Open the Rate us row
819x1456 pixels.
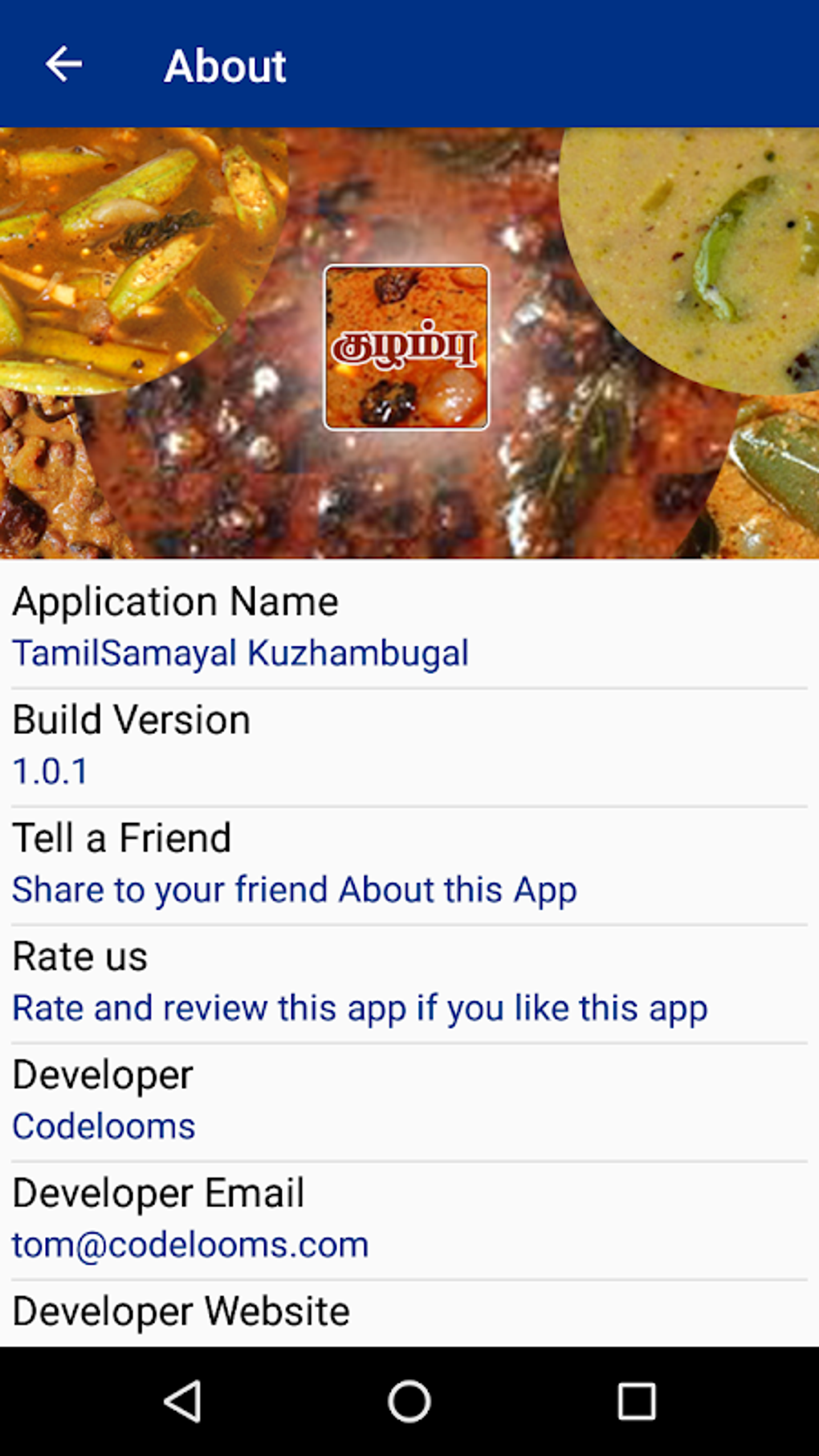pos(409,985)
